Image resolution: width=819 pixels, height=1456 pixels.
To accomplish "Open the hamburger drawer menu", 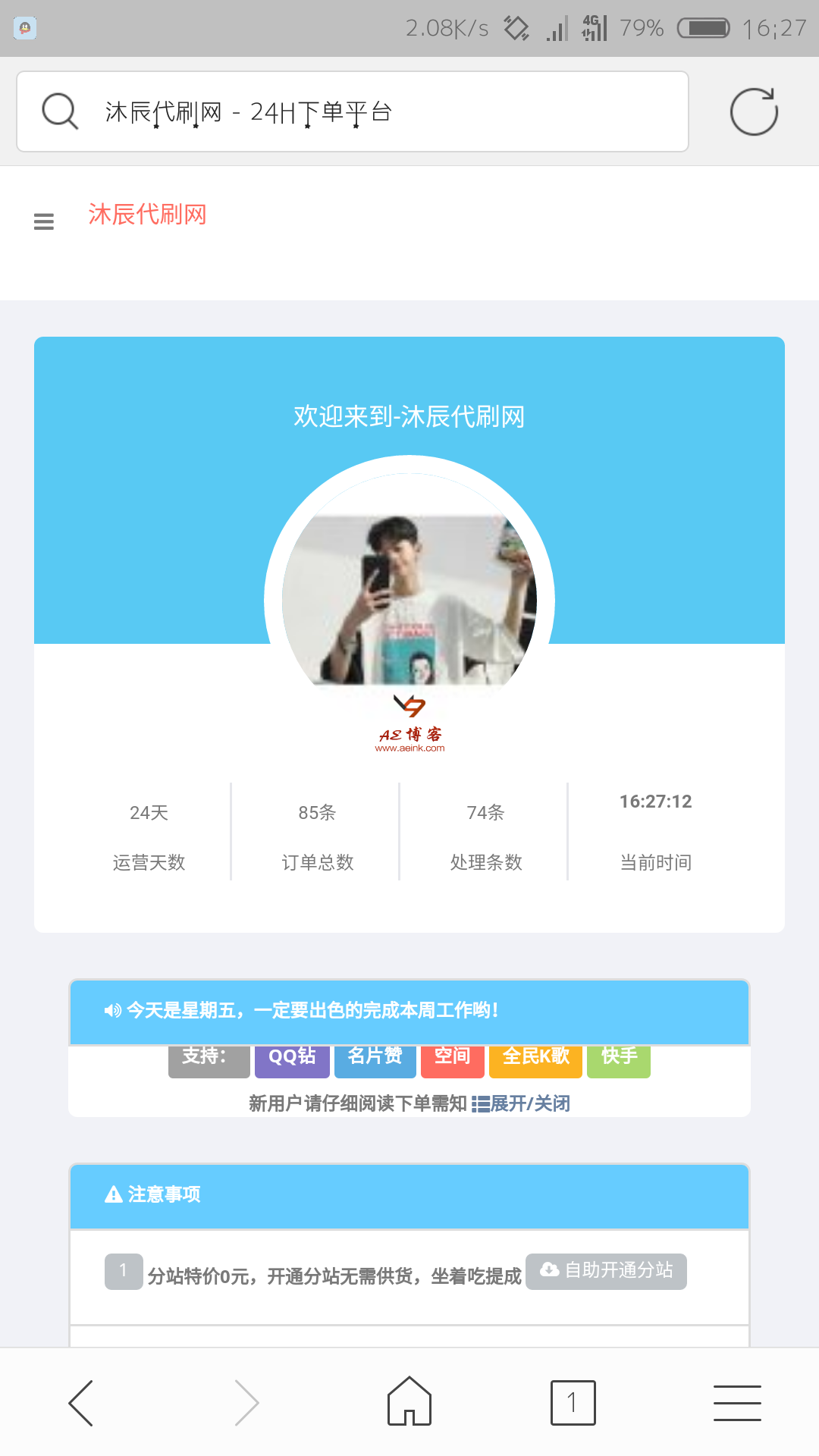I will click(x=44, y=221).
